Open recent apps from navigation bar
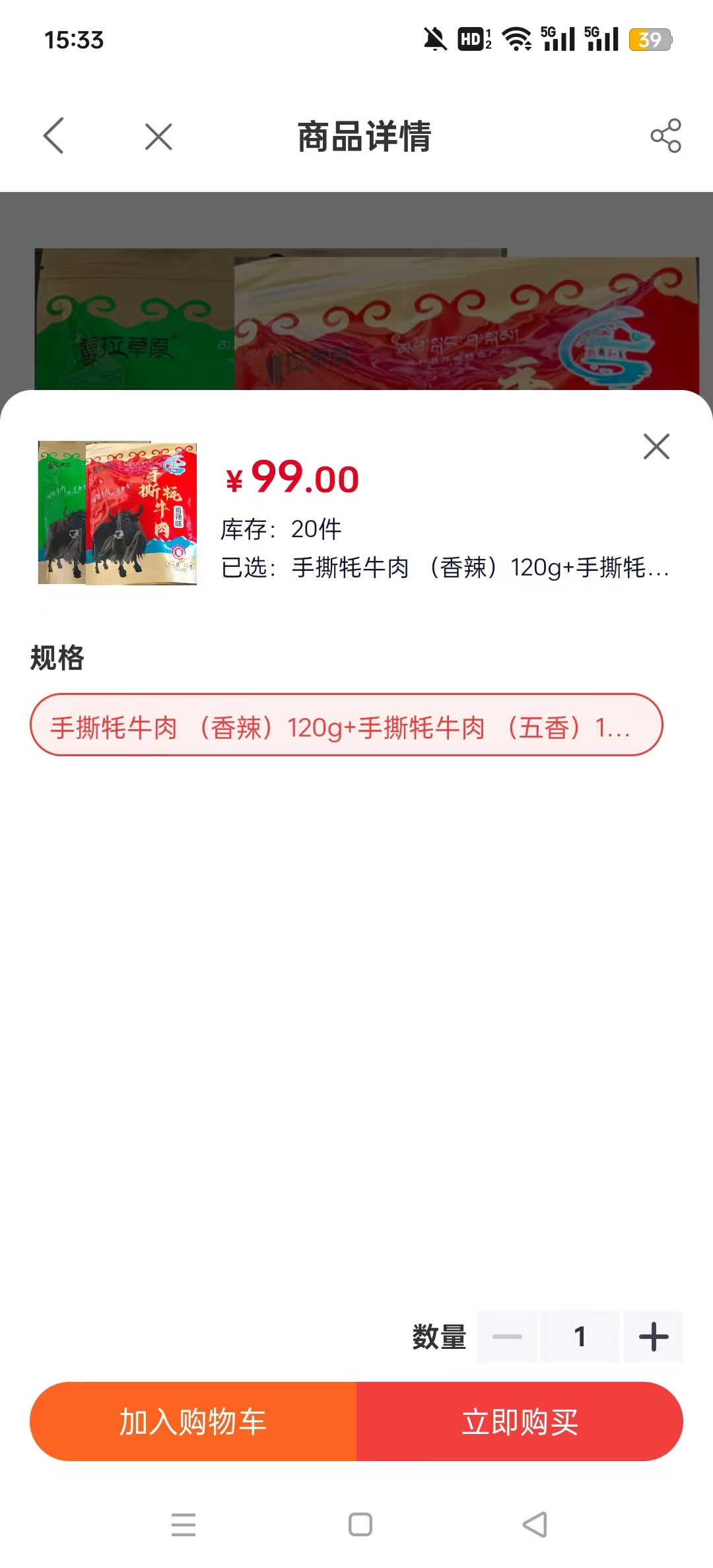 pos(184,1524)
